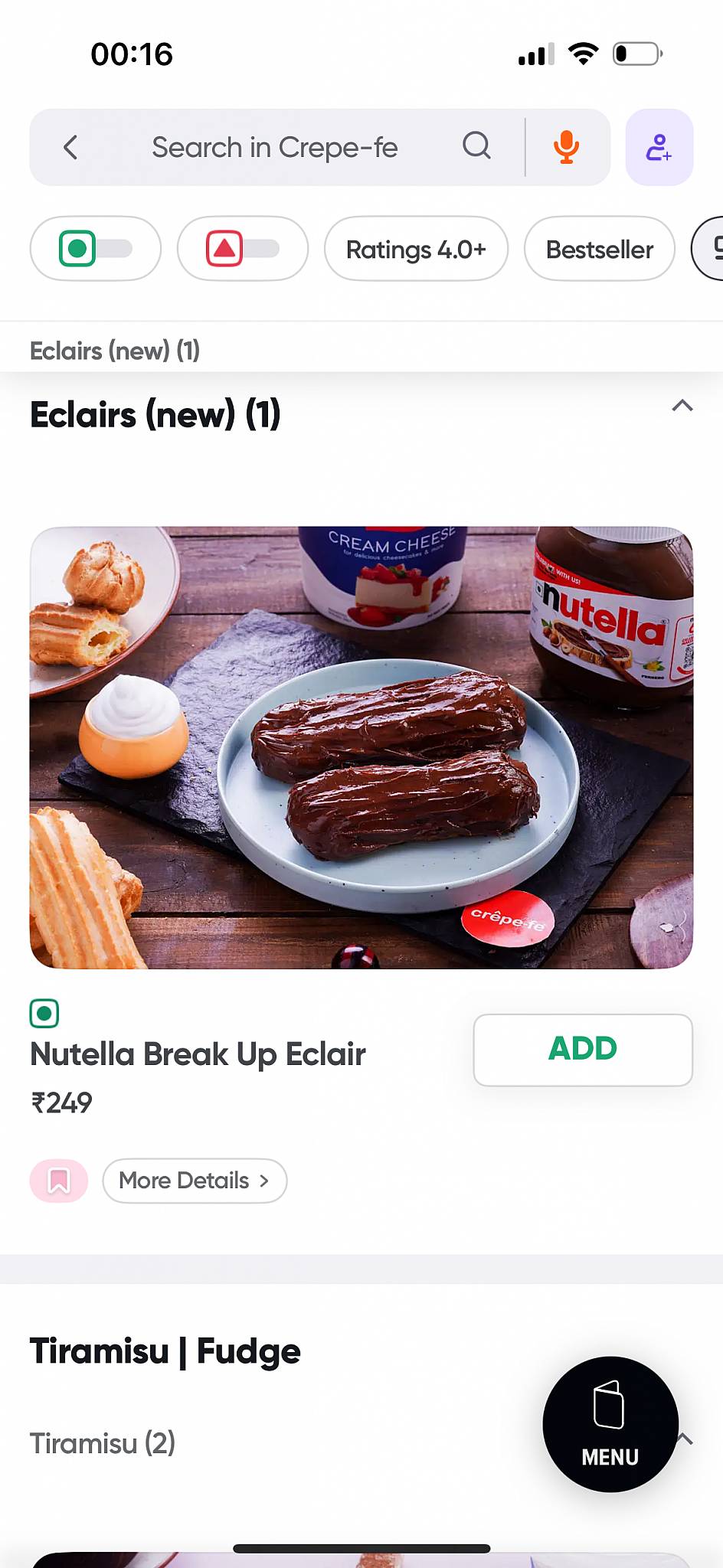Viewport: 723px width, 1568px height.
Task: Enable the non-veg filter
Action: tap(243, 249)
